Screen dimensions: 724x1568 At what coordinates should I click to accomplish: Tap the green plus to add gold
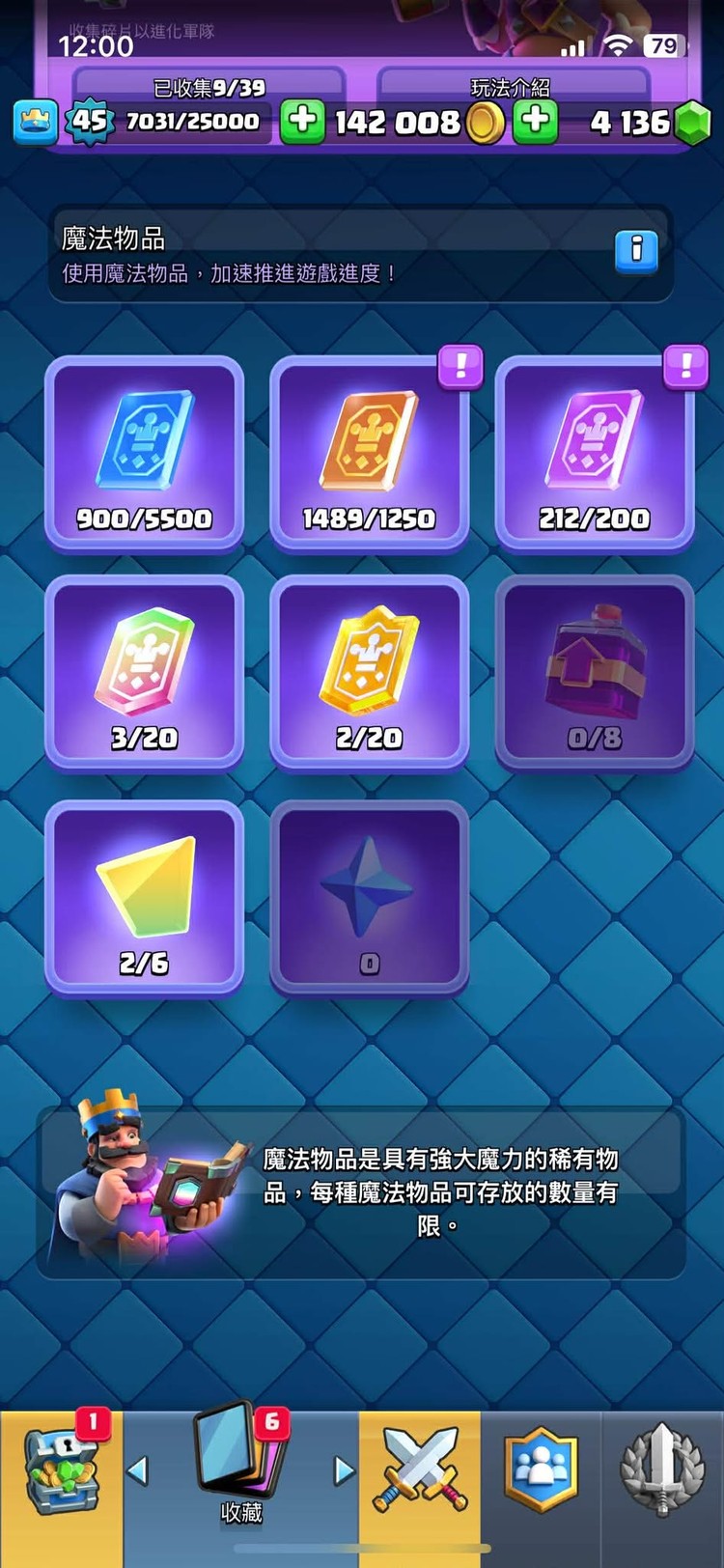pos(302,122)
